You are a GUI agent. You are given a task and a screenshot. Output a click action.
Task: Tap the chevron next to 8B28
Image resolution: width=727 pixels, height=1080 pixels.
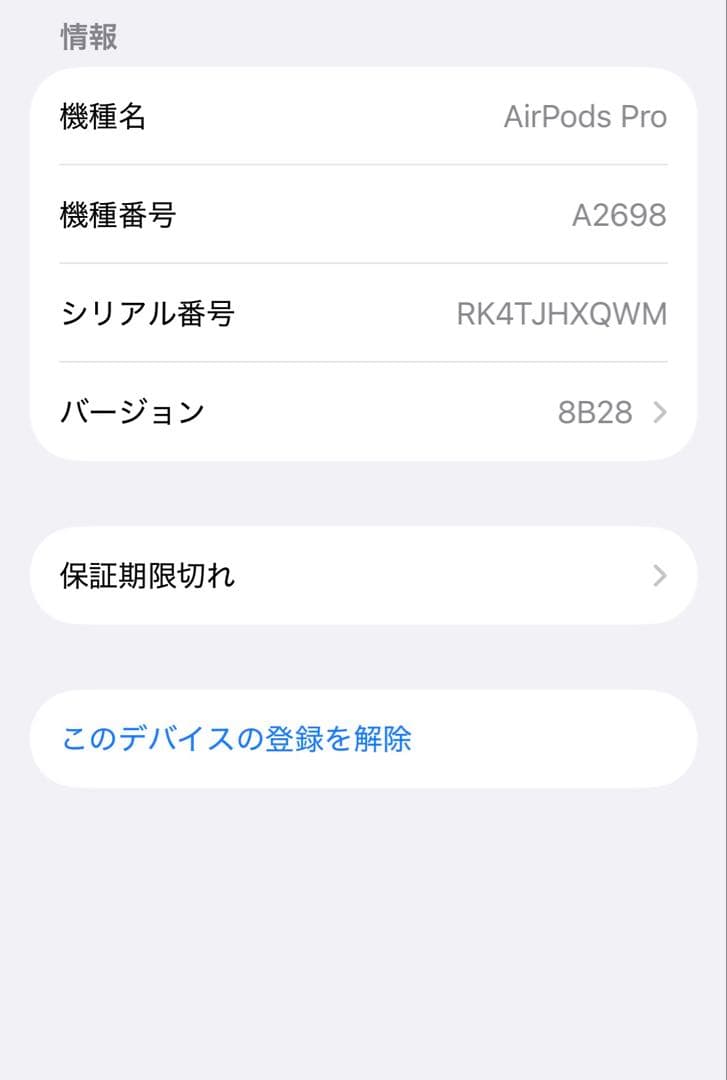coord(659,411)
